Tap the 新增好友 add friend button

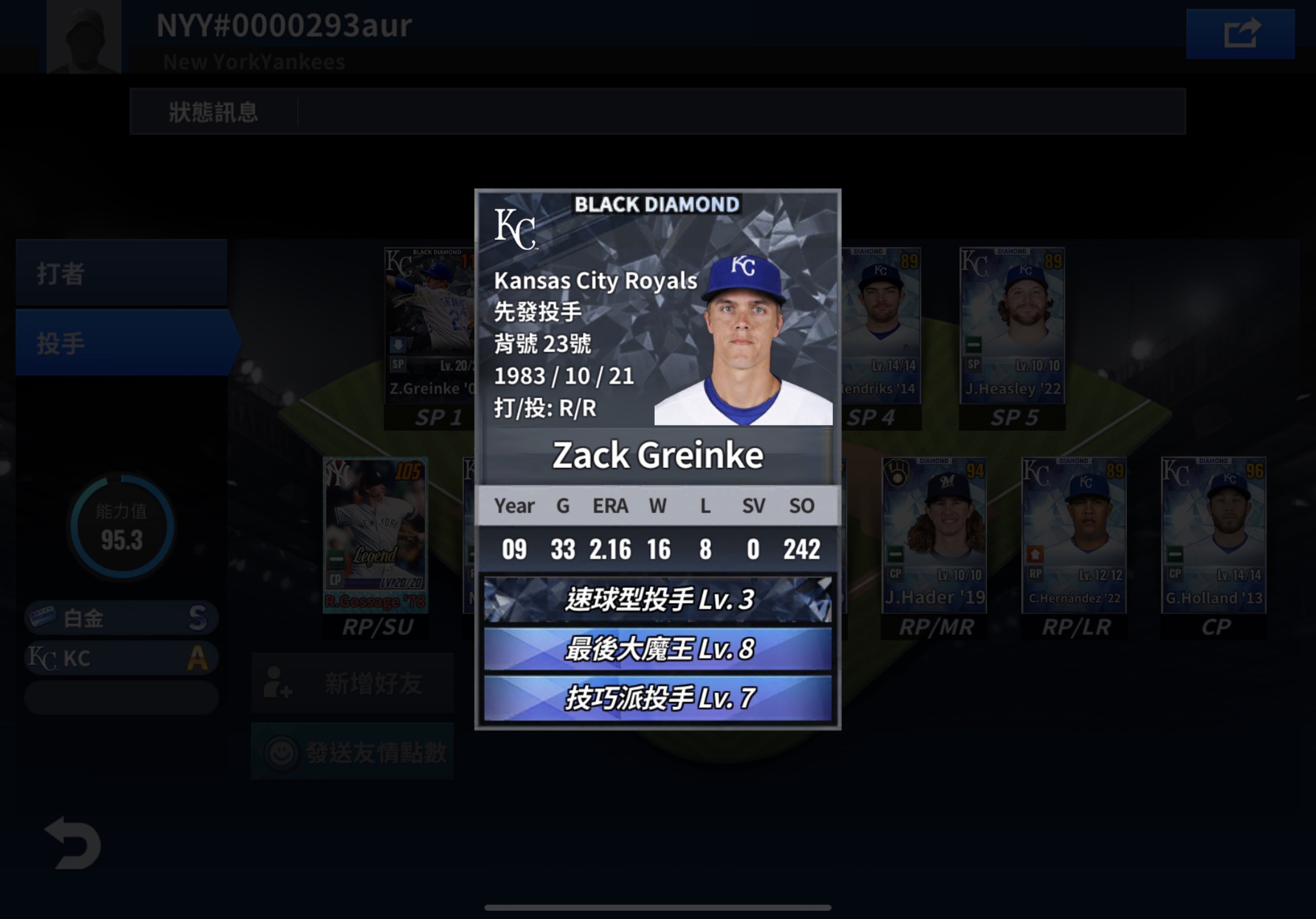[352, 683]
